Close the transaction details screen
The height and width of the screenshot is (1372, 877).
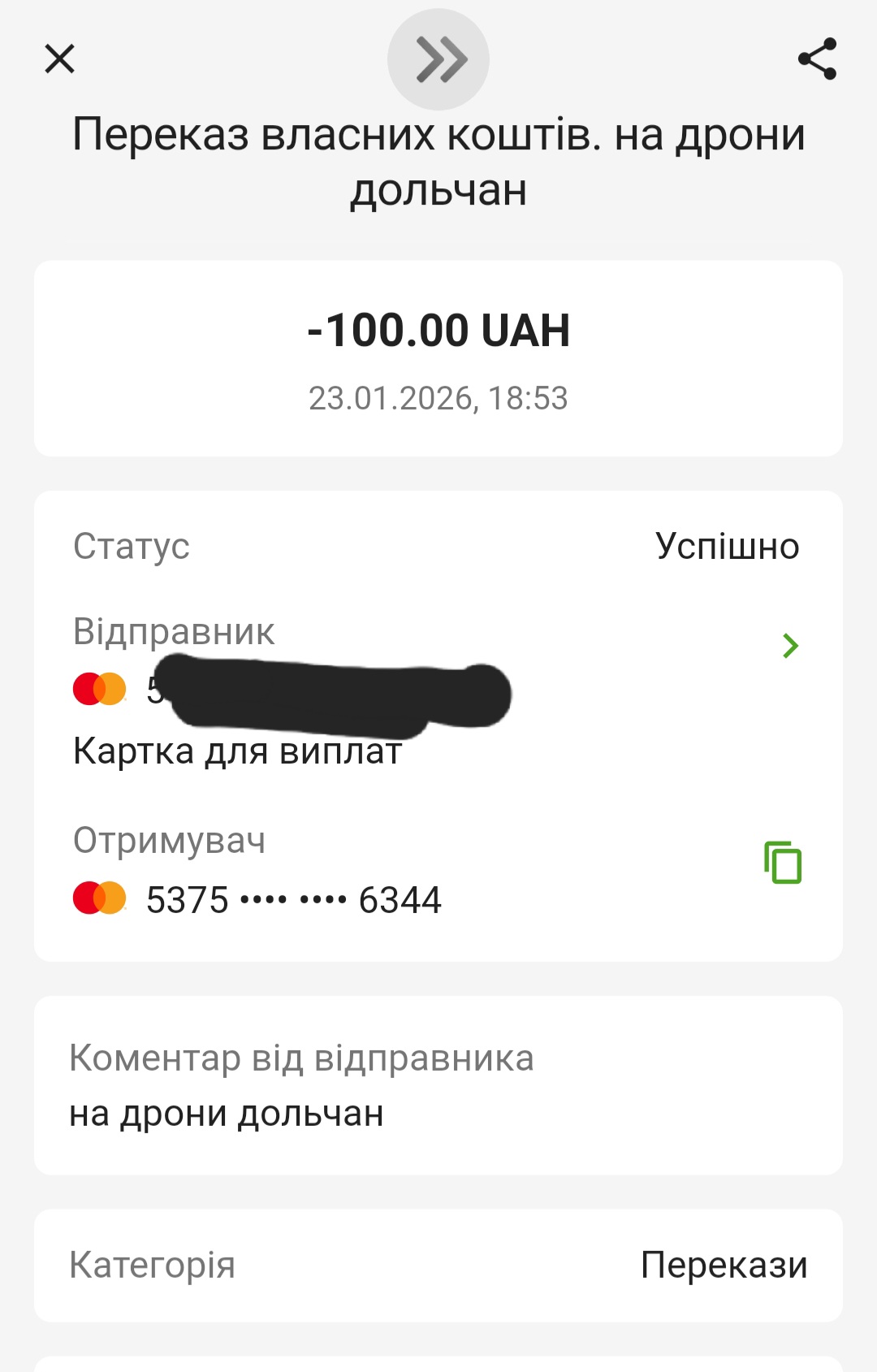[x=59, y=58]
